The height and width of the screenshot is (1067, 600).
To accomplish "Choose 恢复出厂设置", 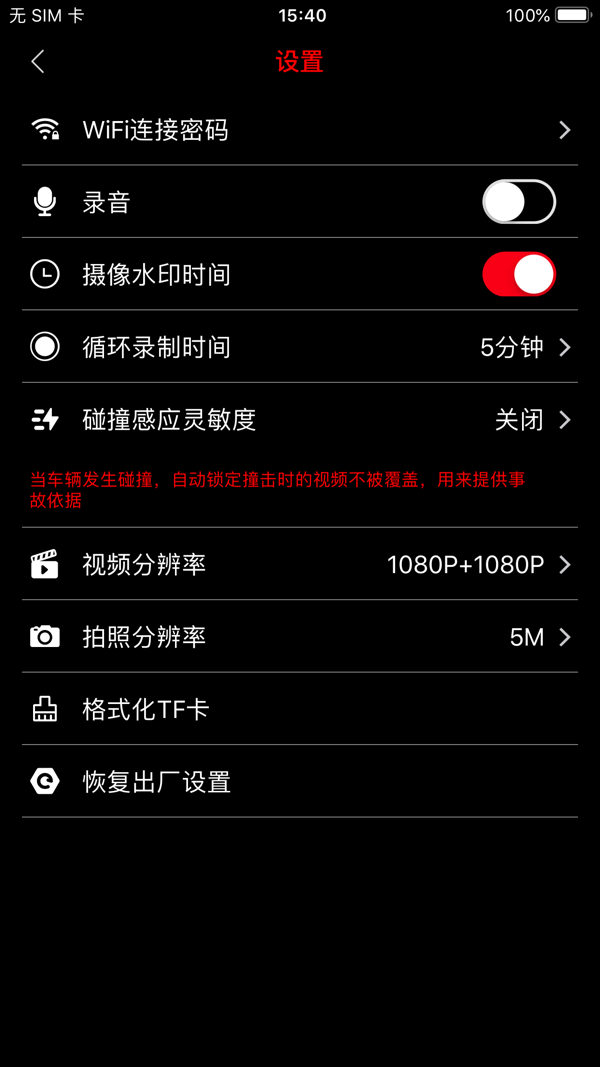I will coord(300,781).
